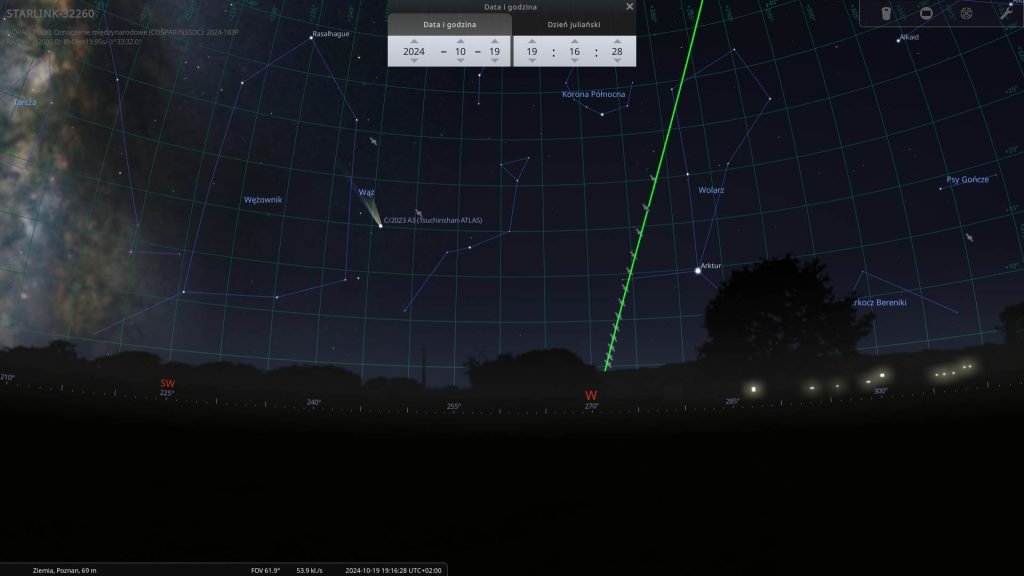Decrease the minutes value 16

(x=574, y=61)
